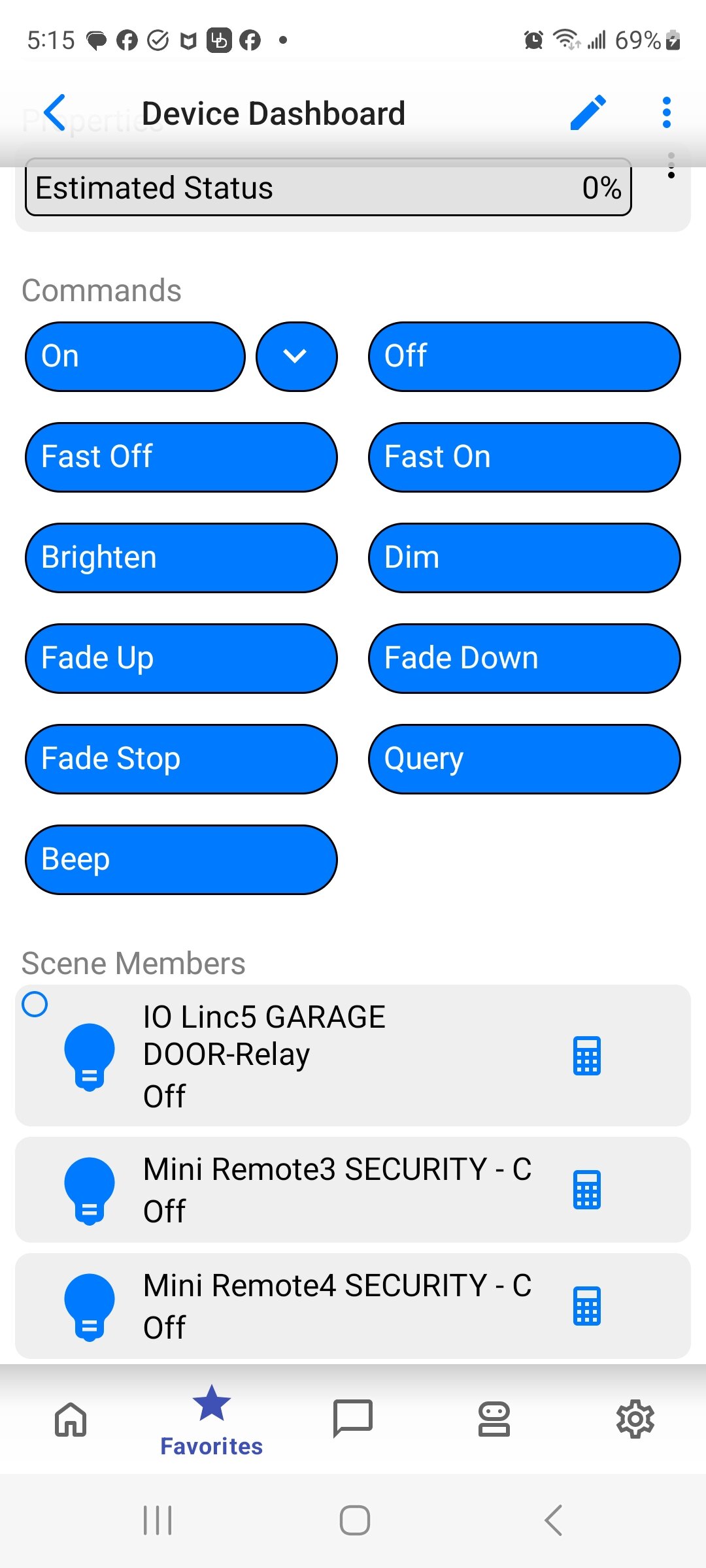Expand the On command options dropdown
This screenshot has width=706, height=1568.
tap(296, 357)
